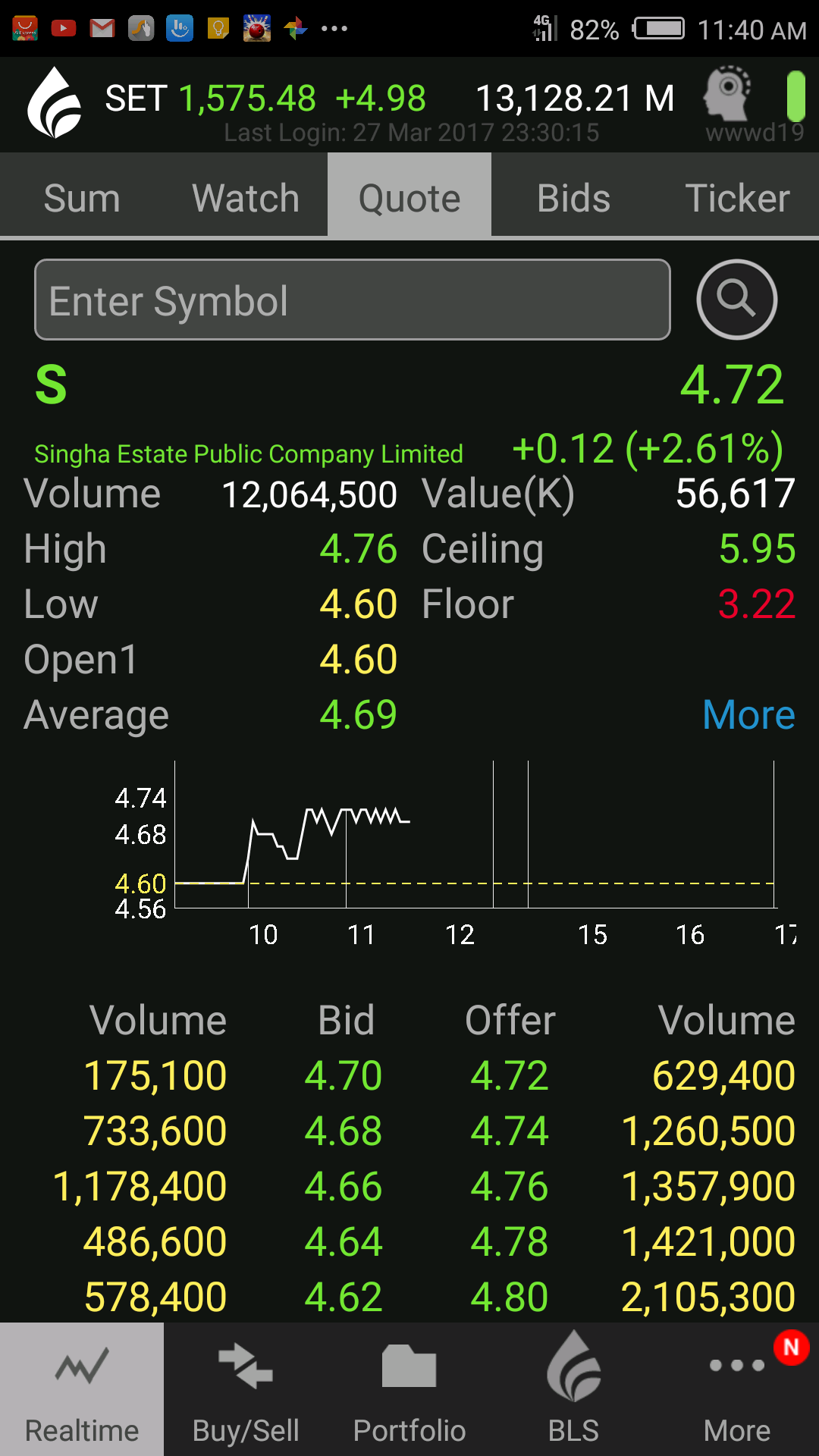Open the More menu in bottom bar
Viewport: 819px width, 1456px height.
point(737,1389)
